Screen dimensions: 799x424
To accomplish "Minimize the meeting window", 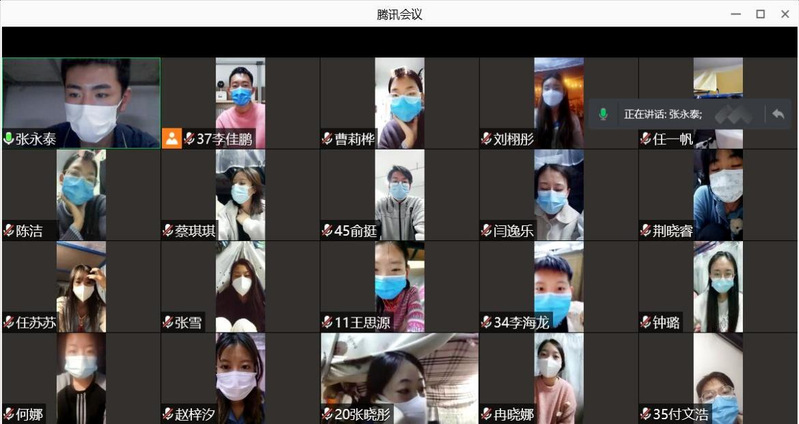I will click(x=735, y=14).
